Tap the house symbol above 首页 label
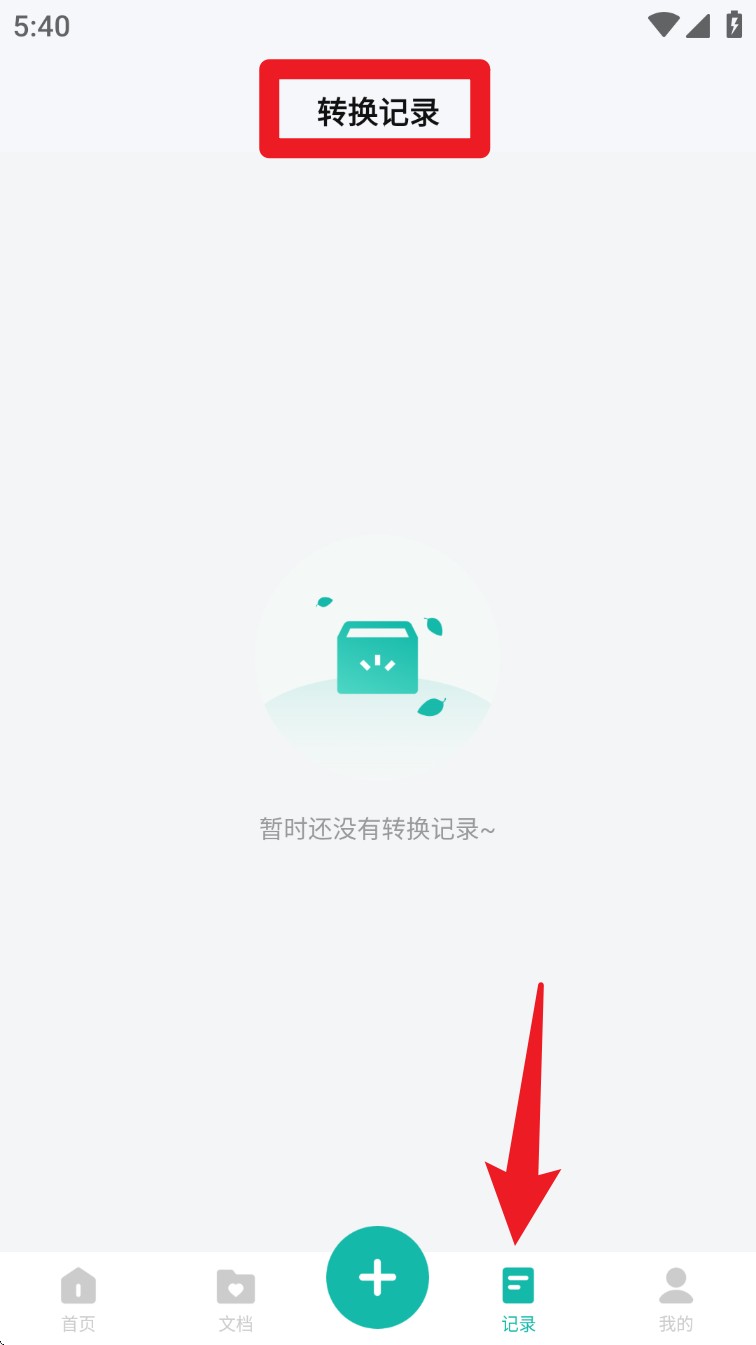Screen dimensions: 756x1345 tap(78, 1285)
